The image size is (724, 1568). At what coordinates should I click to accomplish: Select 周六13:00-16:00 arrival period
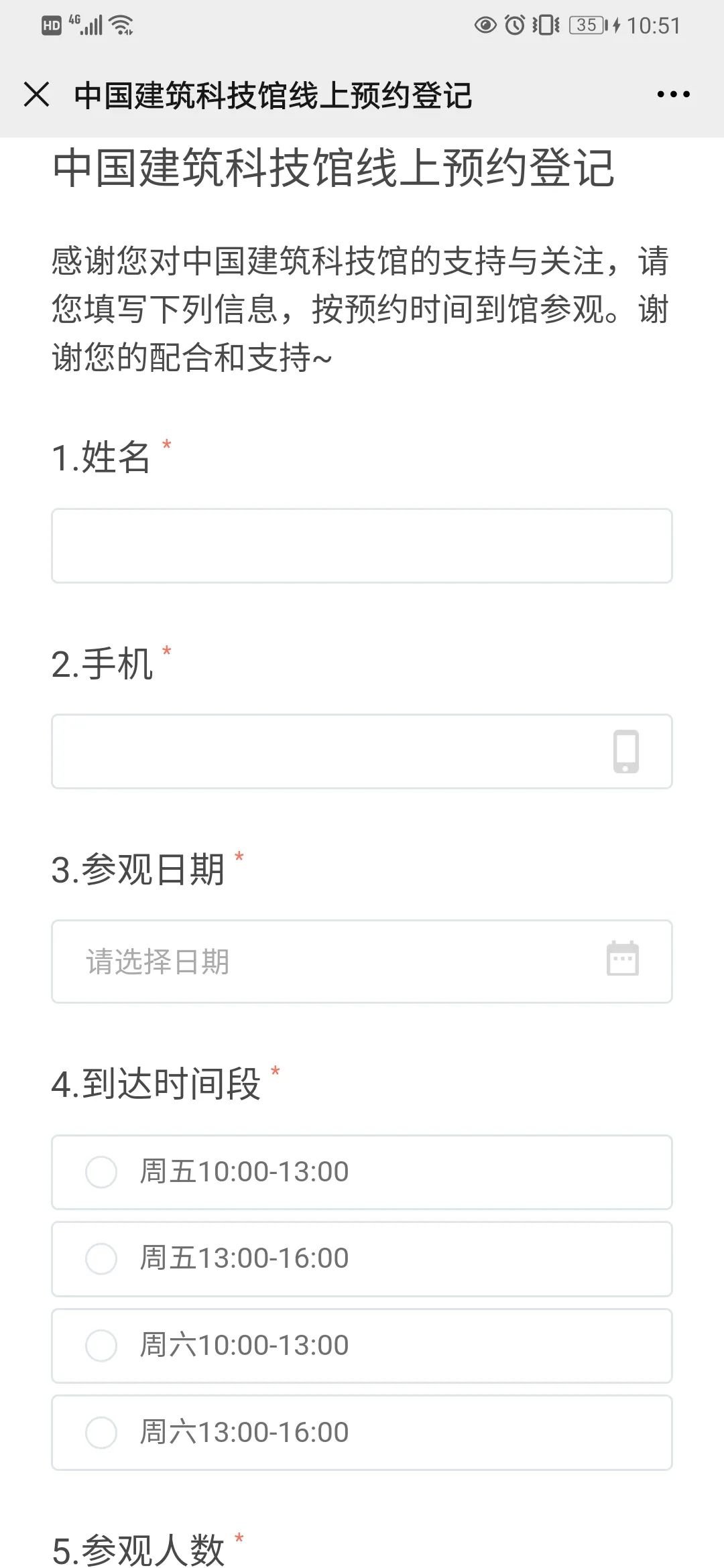(362, 1433)
